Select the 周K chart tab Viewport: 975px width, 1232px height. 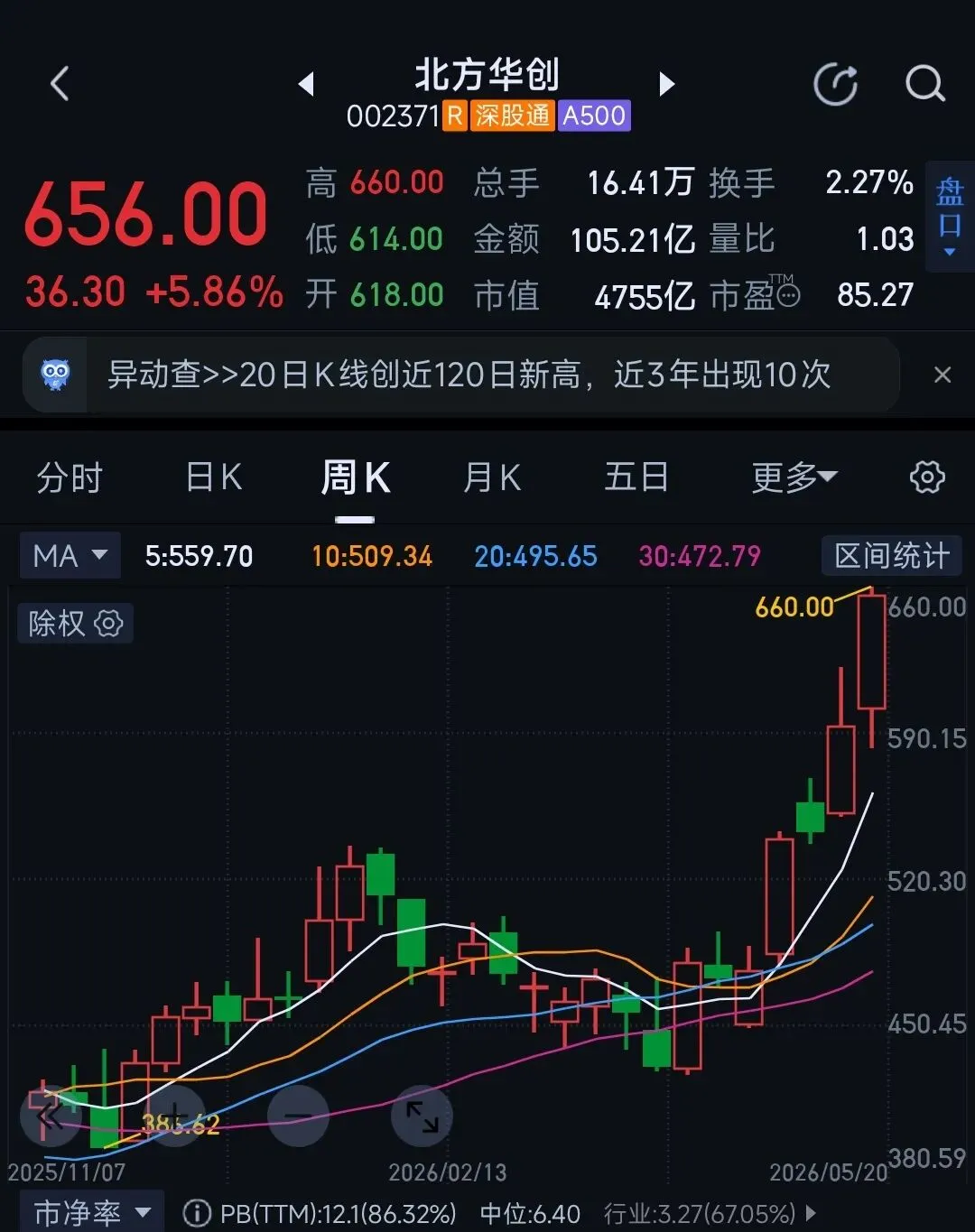point(355,478)
